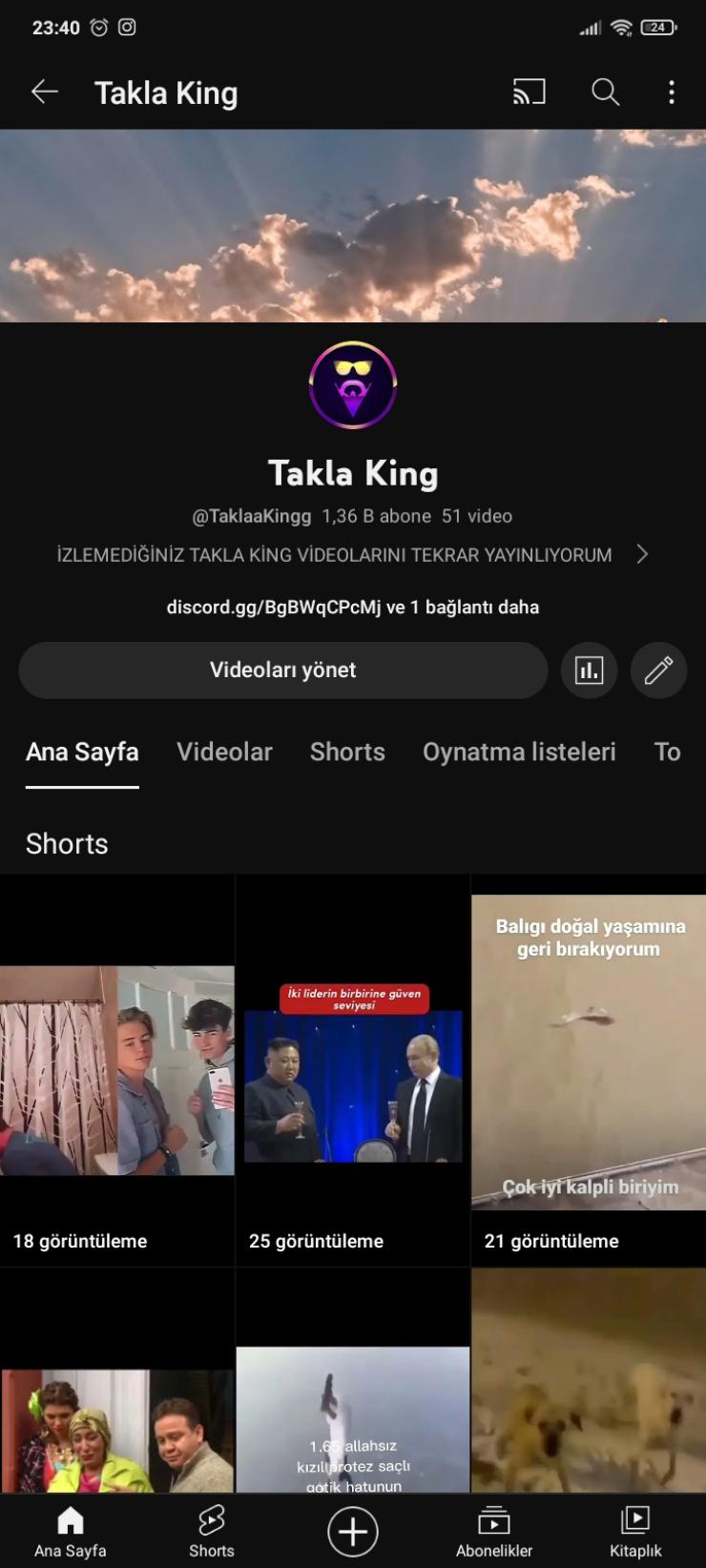706x1568 pixels.
Task: Open the three-dot overflow menu
Action: coord(672,92)
